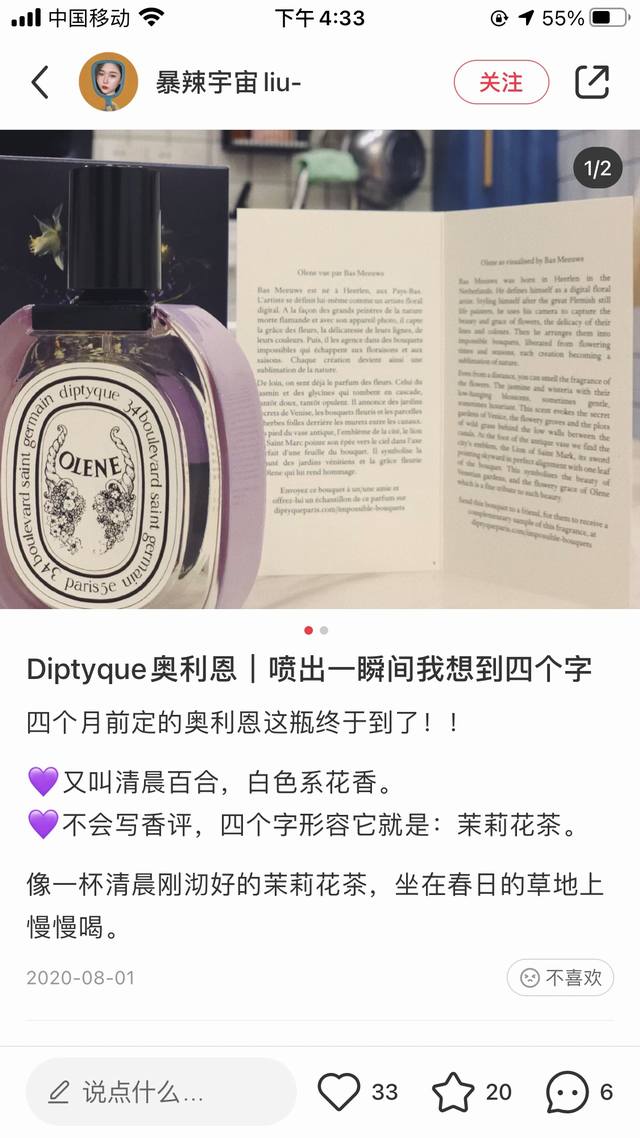Share this post
This screenshot has height=1138, width=640.
[592, 82]
